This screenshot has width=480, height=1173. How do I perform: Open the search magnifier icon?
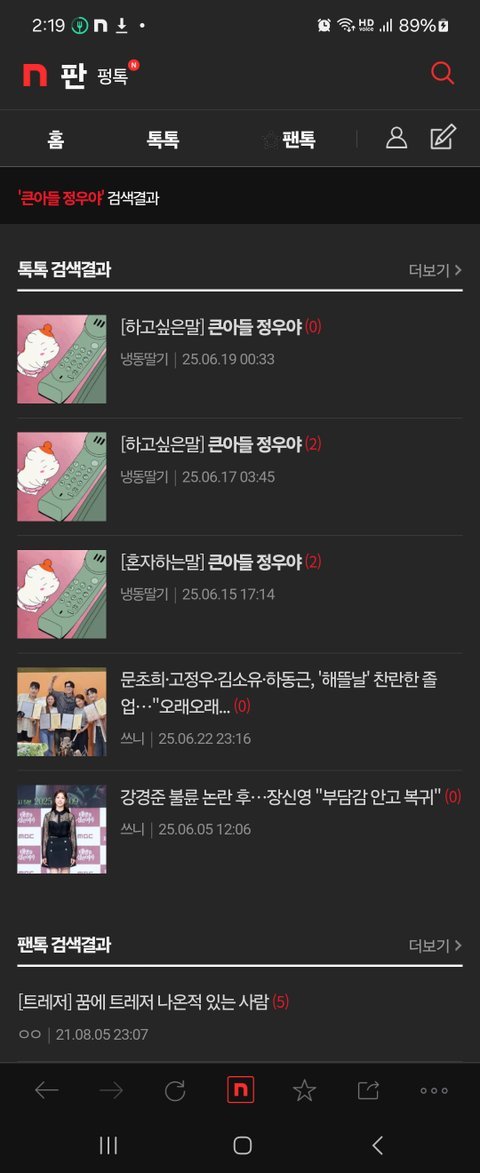(442, 73)
